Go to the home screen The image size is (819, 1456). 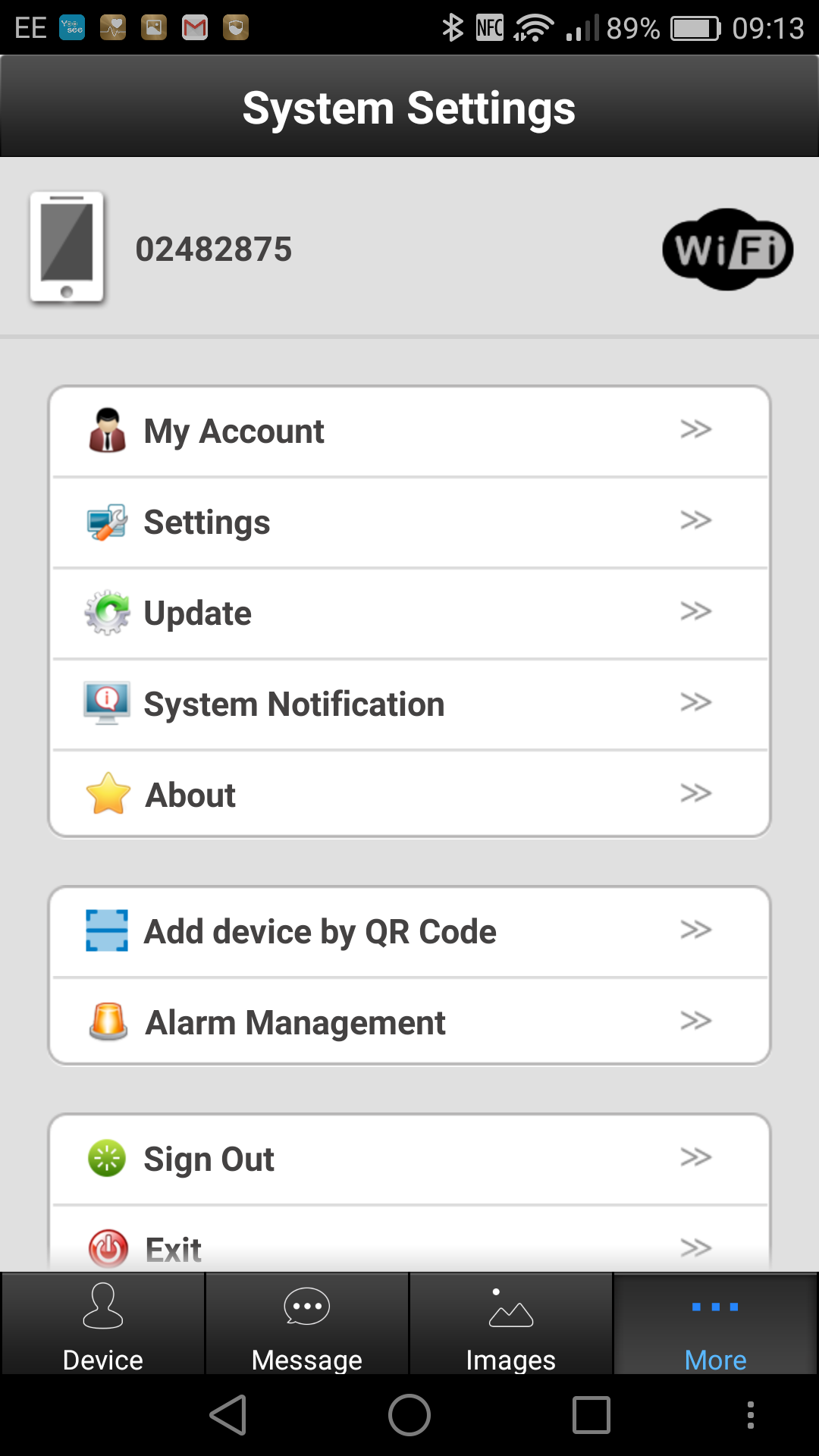[409, 1415]
